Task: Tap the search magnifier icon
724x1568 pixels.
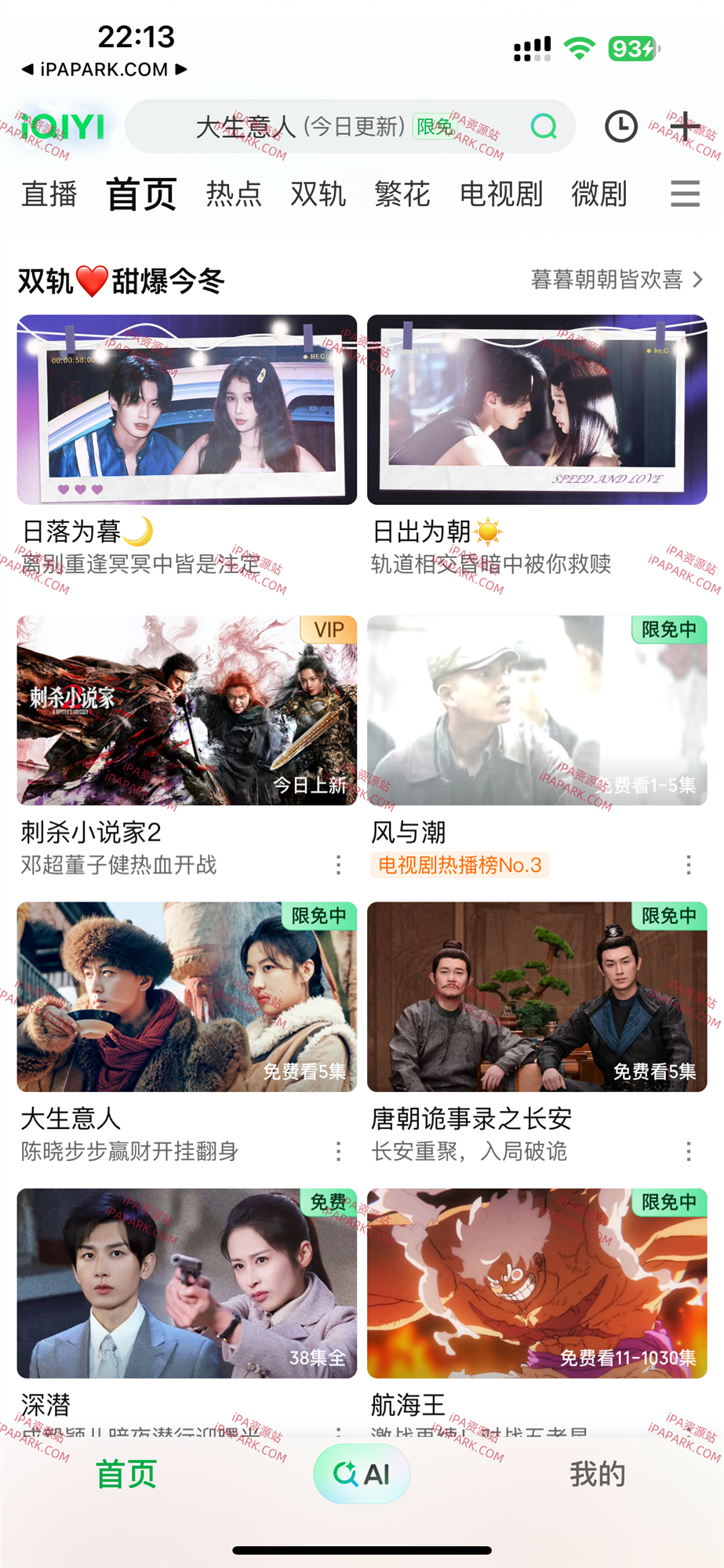Action: [542, 126]
